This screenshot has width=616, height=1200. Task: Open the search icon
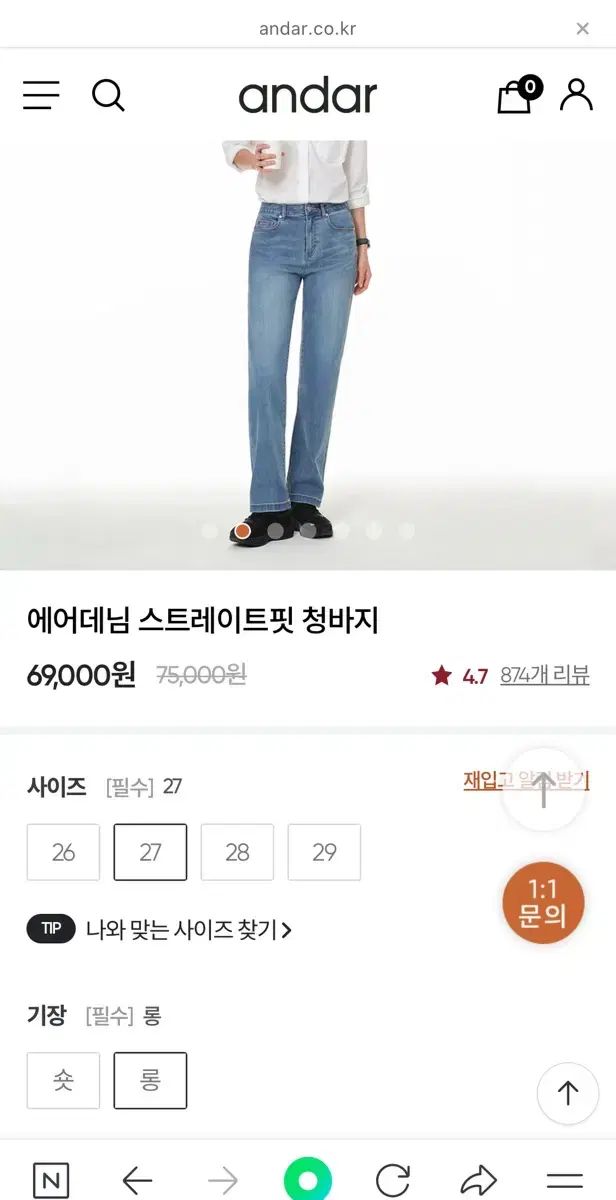[108, 96]
